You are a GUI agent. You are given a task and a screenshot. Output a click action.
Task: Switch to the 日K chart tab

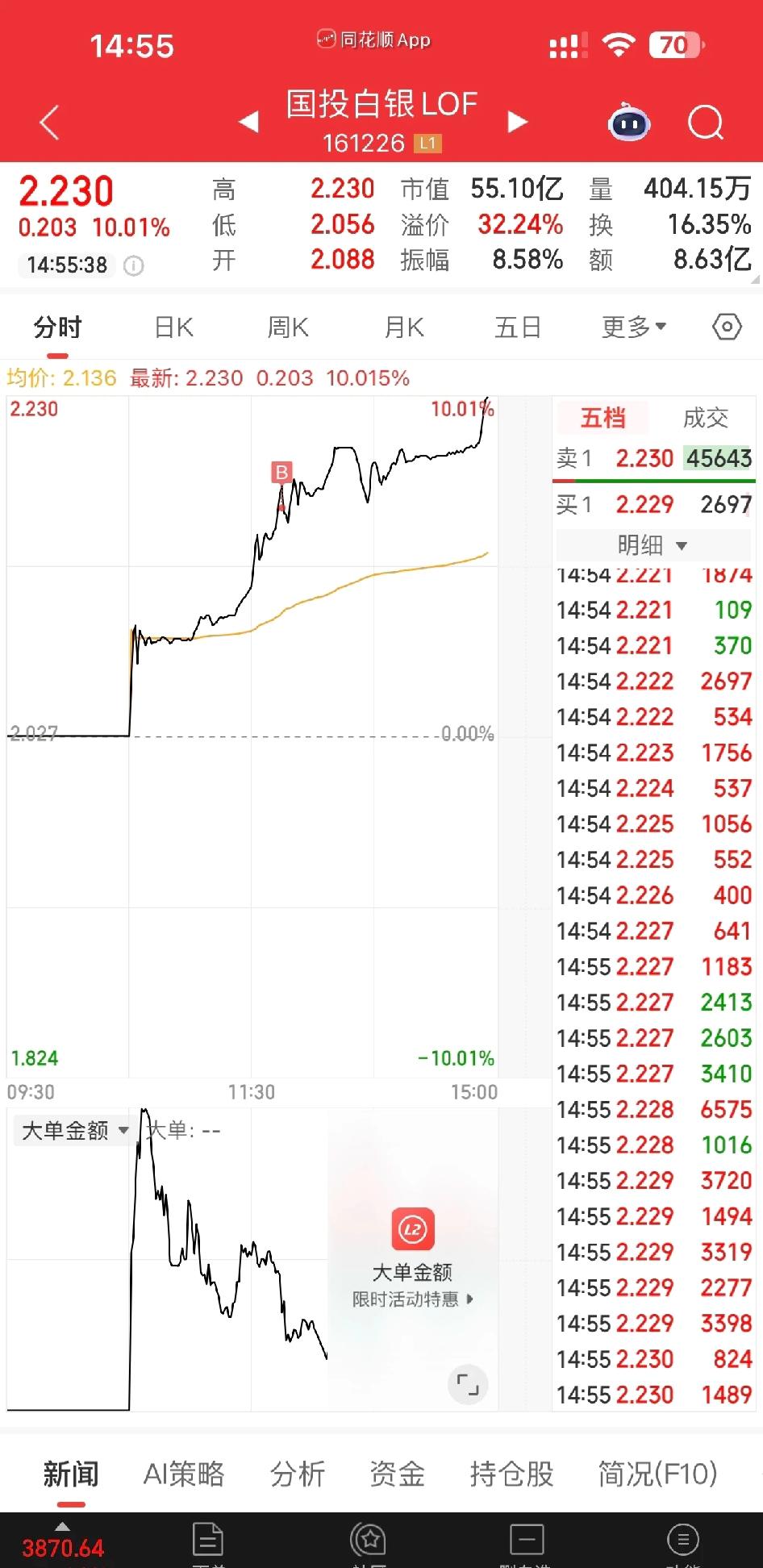click(x=173, y=326)
